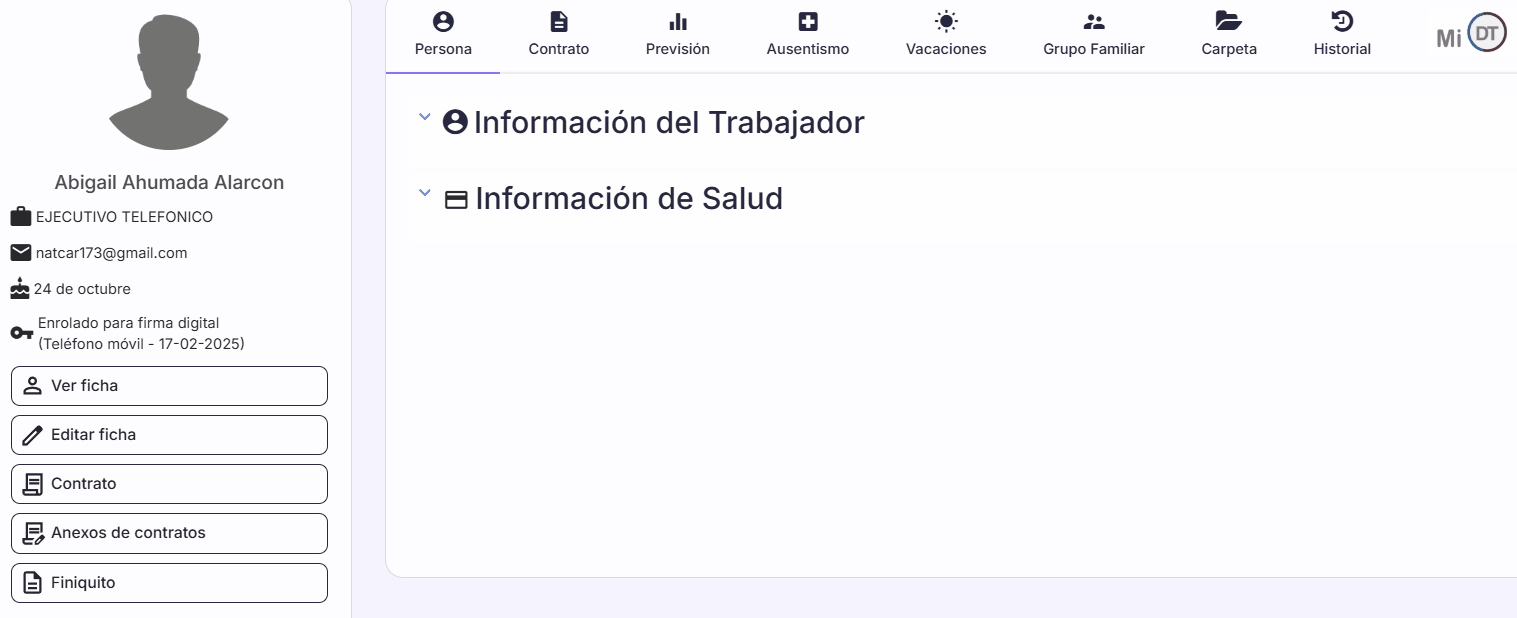Screen dimensions: 1517x618
Task: Select the Ausentismo tab
Action: point(807,35)
